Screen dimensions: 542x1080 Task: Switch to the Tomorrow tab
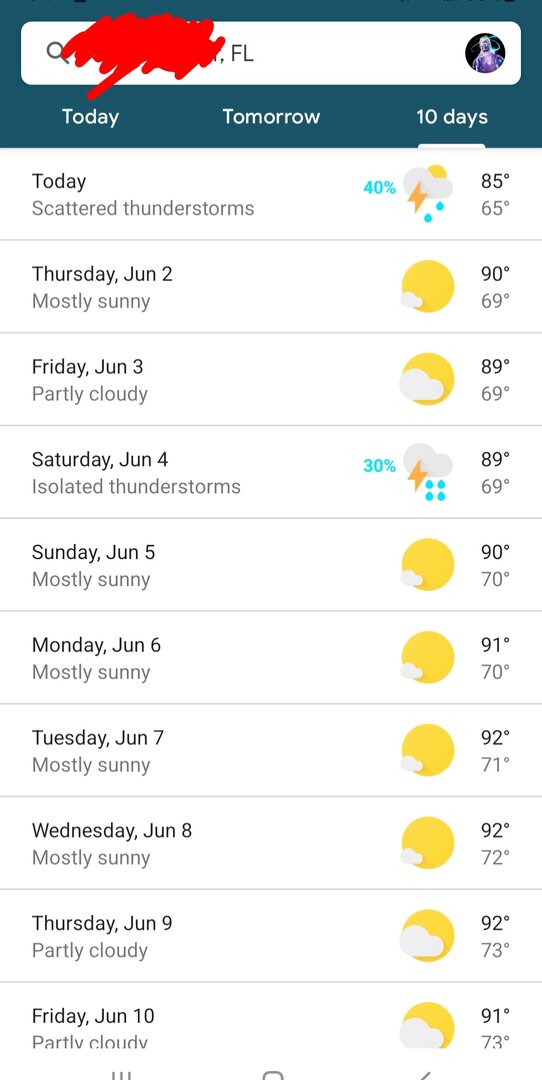(x=271, y=116)
